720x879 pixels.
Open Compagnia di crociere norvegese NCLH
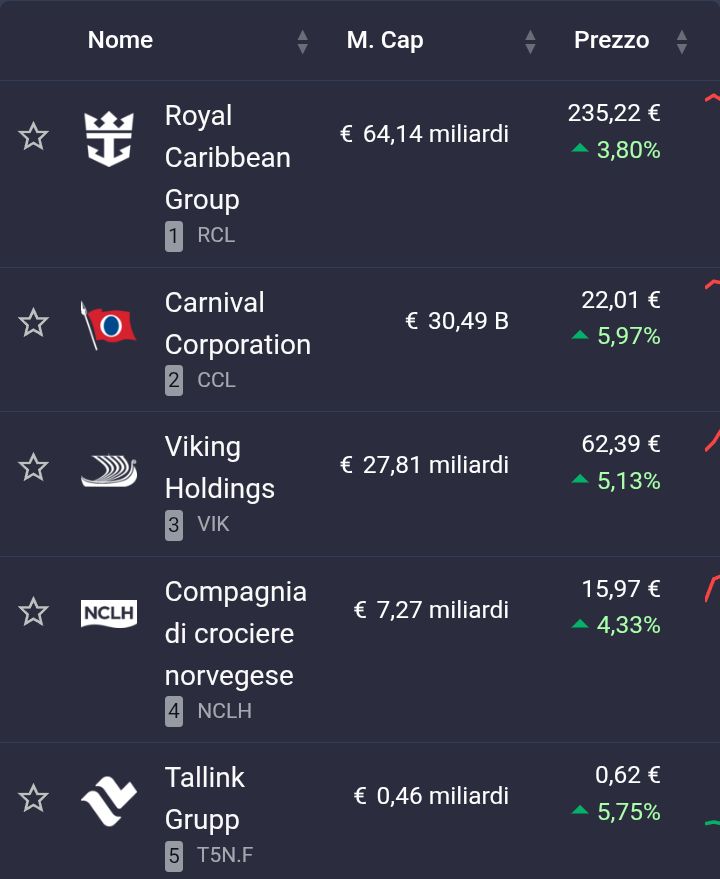[x=235, y=633]
